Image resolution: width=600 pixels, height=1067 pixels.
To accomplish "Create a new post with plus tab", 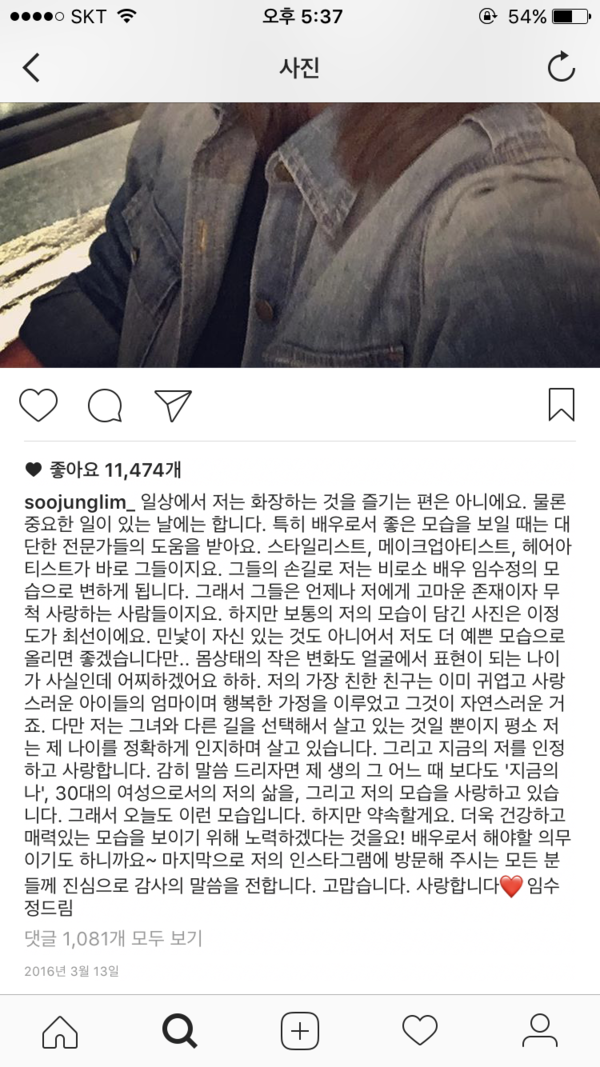I will coord(299,1028).
